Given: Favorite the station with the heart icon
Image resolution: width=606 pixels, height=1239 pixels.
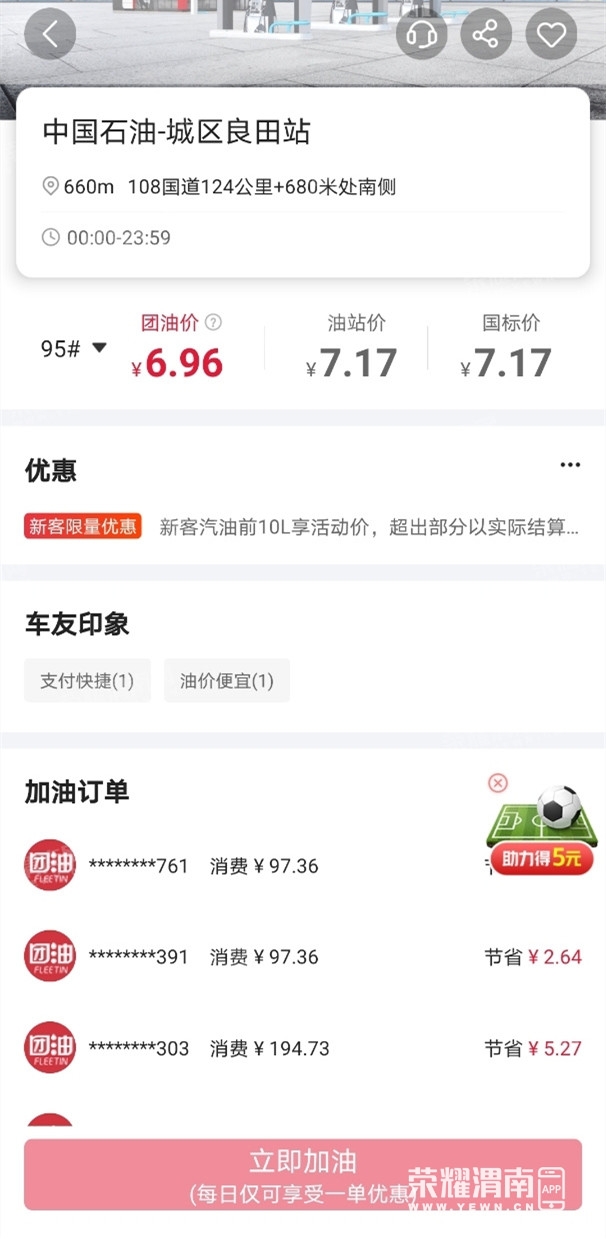Looking at the screenshot, I should pyautogui.click(x=551, y=35).
